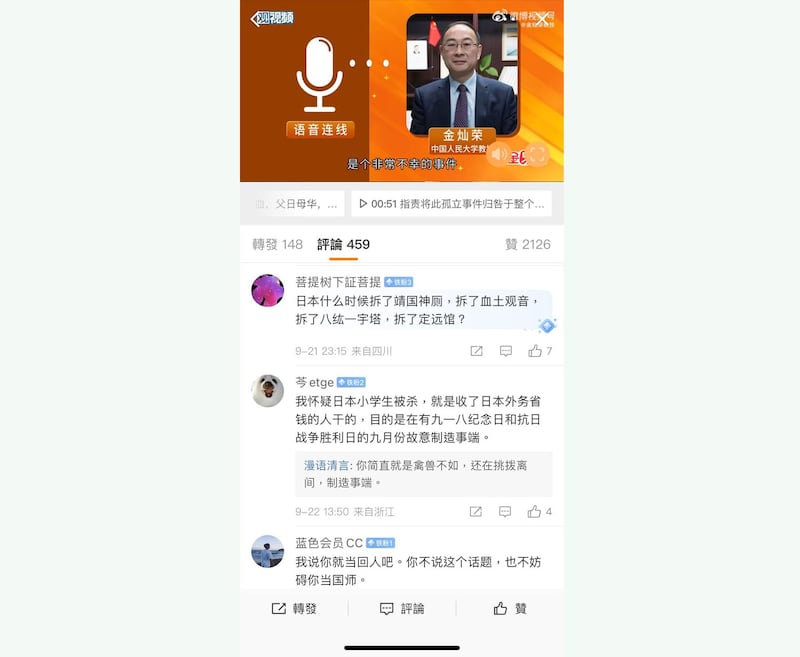
Task: Switch to the 轉發 148 tab
Action: 277,244
